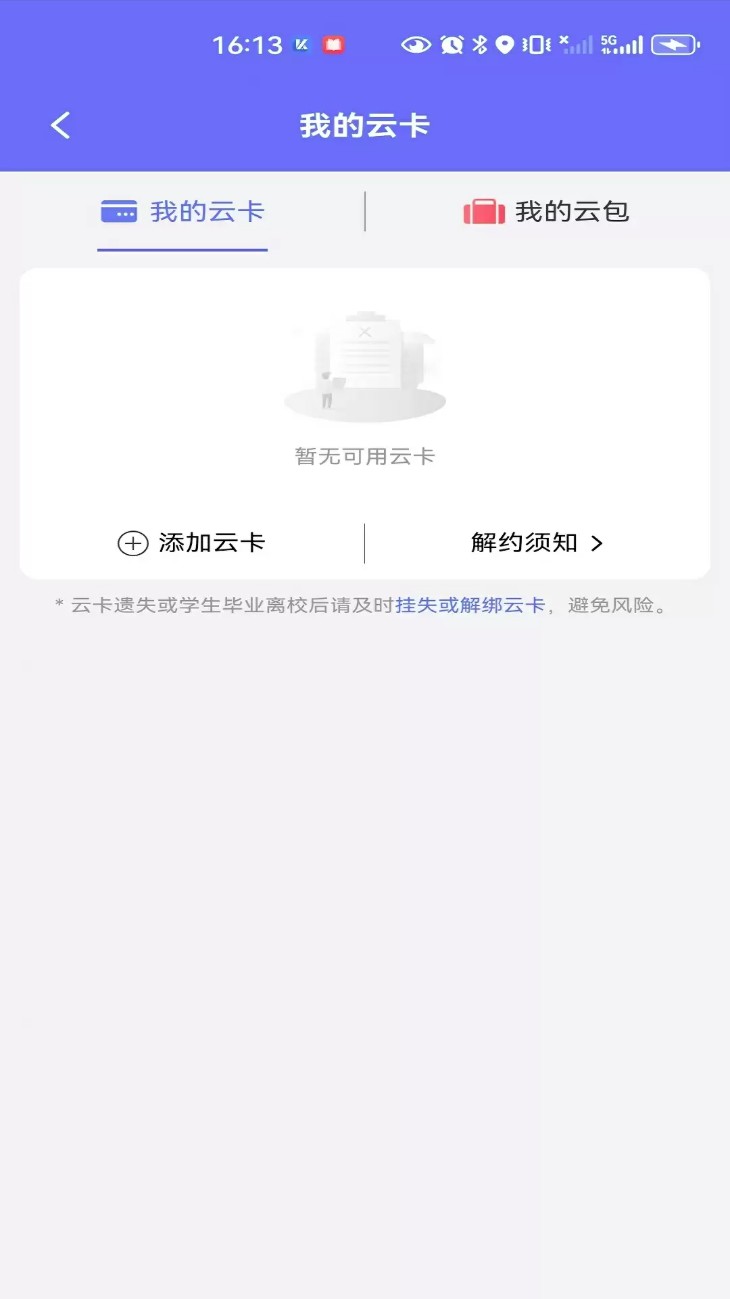Viewport: 730px width, 1299px height.
Task: Tap the plus icon next to 添加云卡
Action: pyautogui.click(x=131, y=542)
